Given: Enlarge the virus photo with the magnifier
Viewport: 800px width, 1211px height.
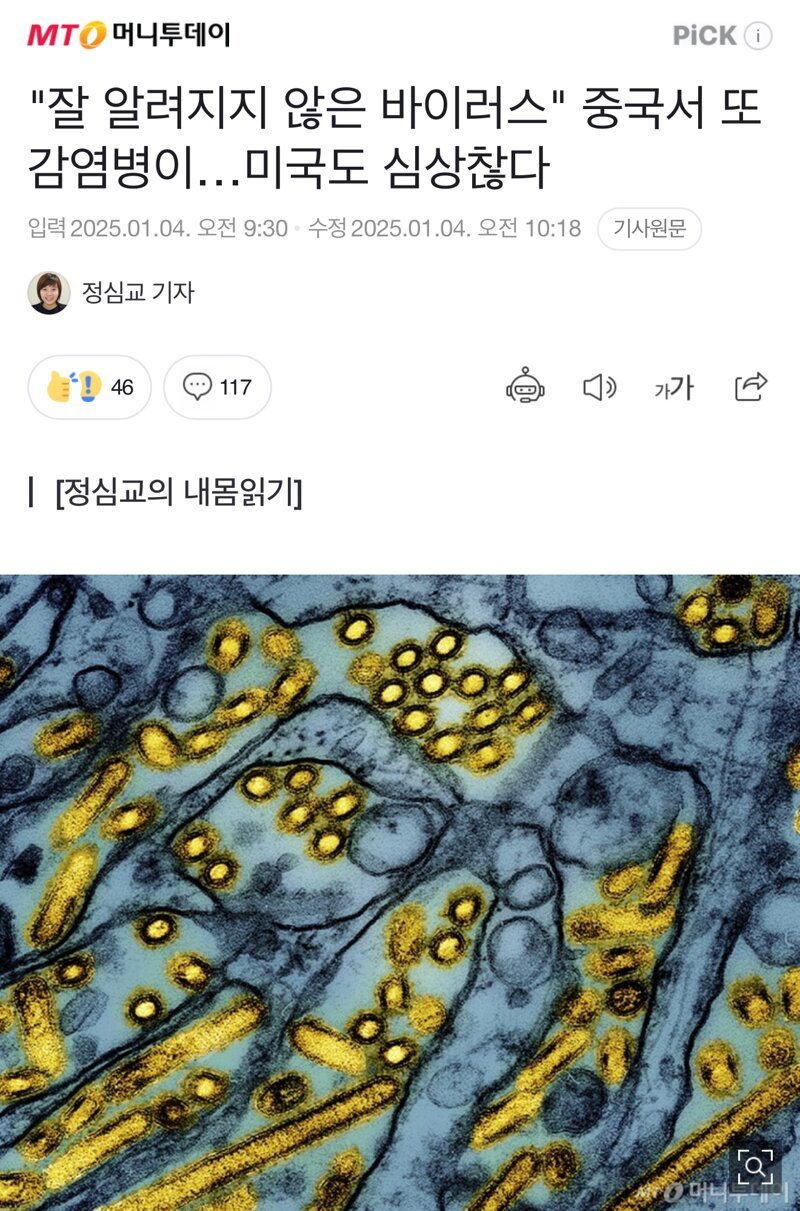Looking at the screenshot, I should (x=756, y=1166).
